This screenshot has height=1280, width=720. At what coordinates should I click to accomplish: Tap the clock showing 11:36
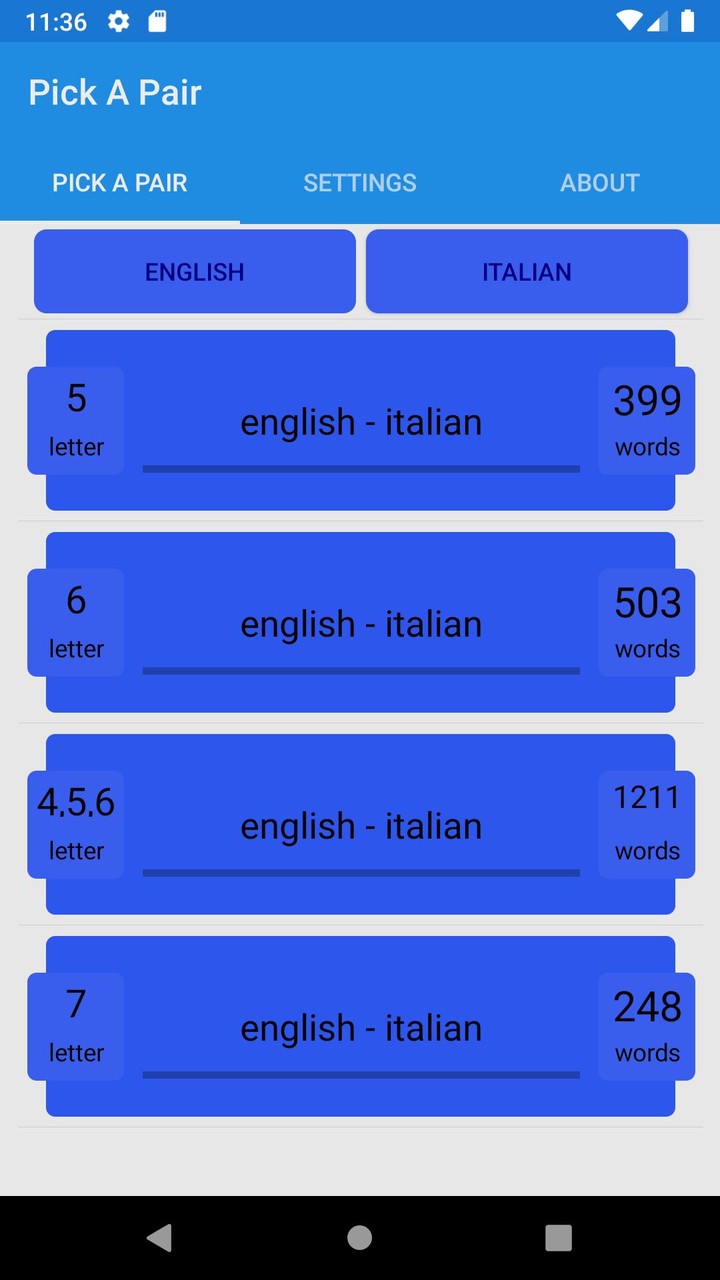click(x=55, y=20)
